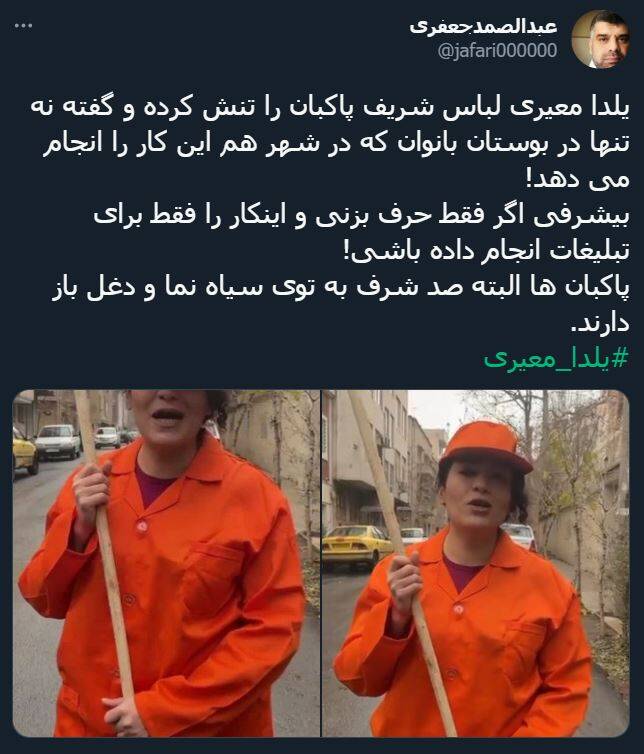Image resolution: width=644 pixels, height=754 pixels.
Task: View the right photo with orange cap
Action: [x=476, y=562]
